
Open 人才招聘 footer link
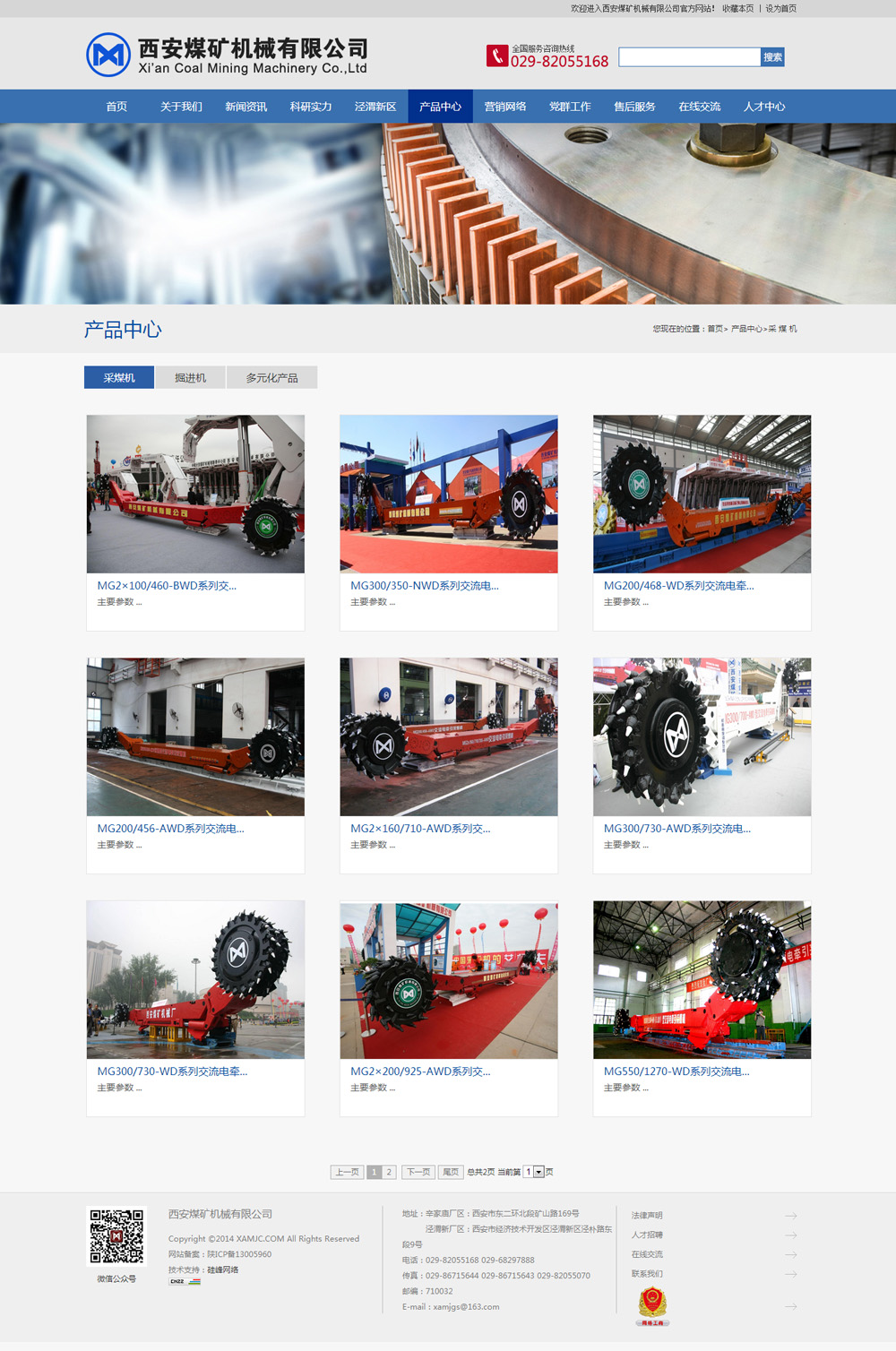(x=647, y=1235)
